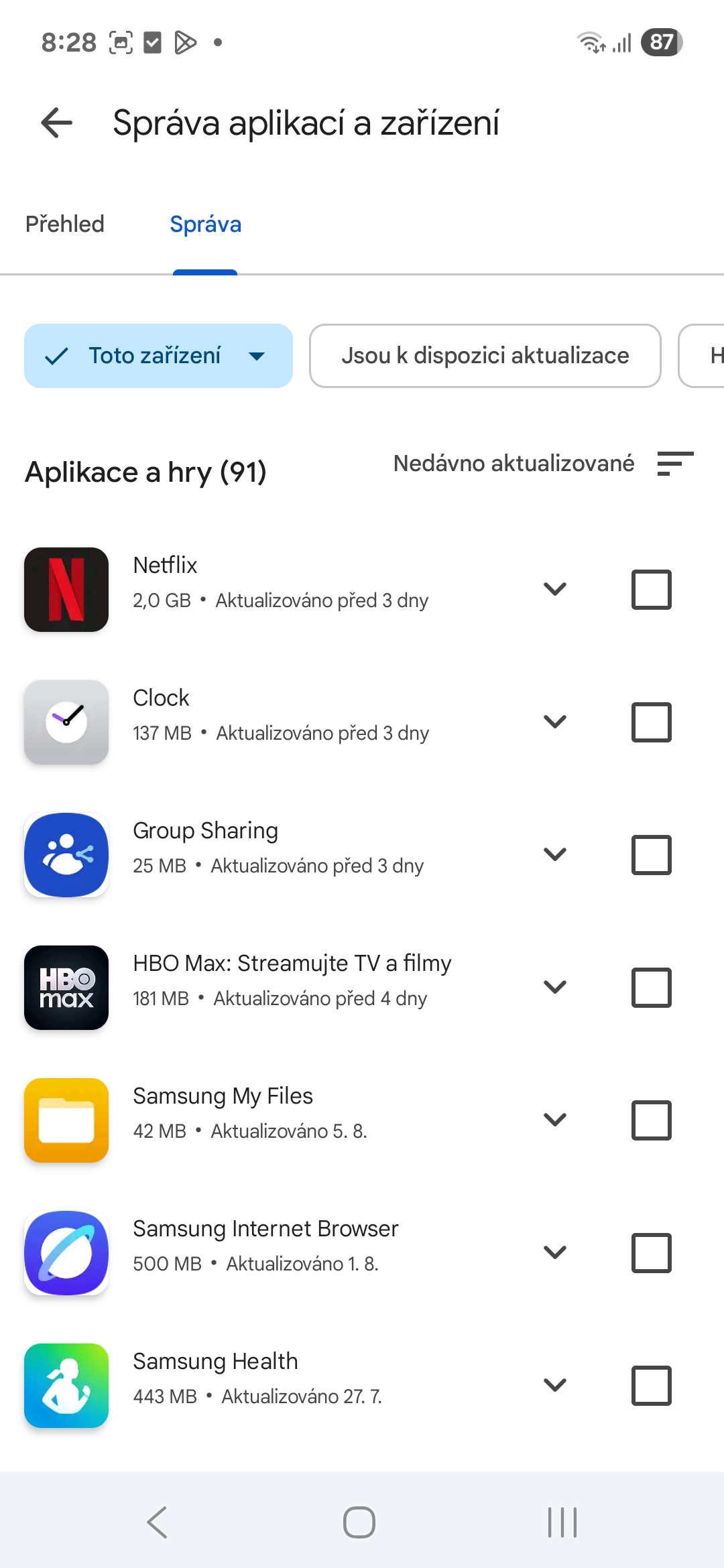The height and width of the screenshot is (1568, 724).
Task: Select the Netflix checkbox
Action: (x=652, y=590)
